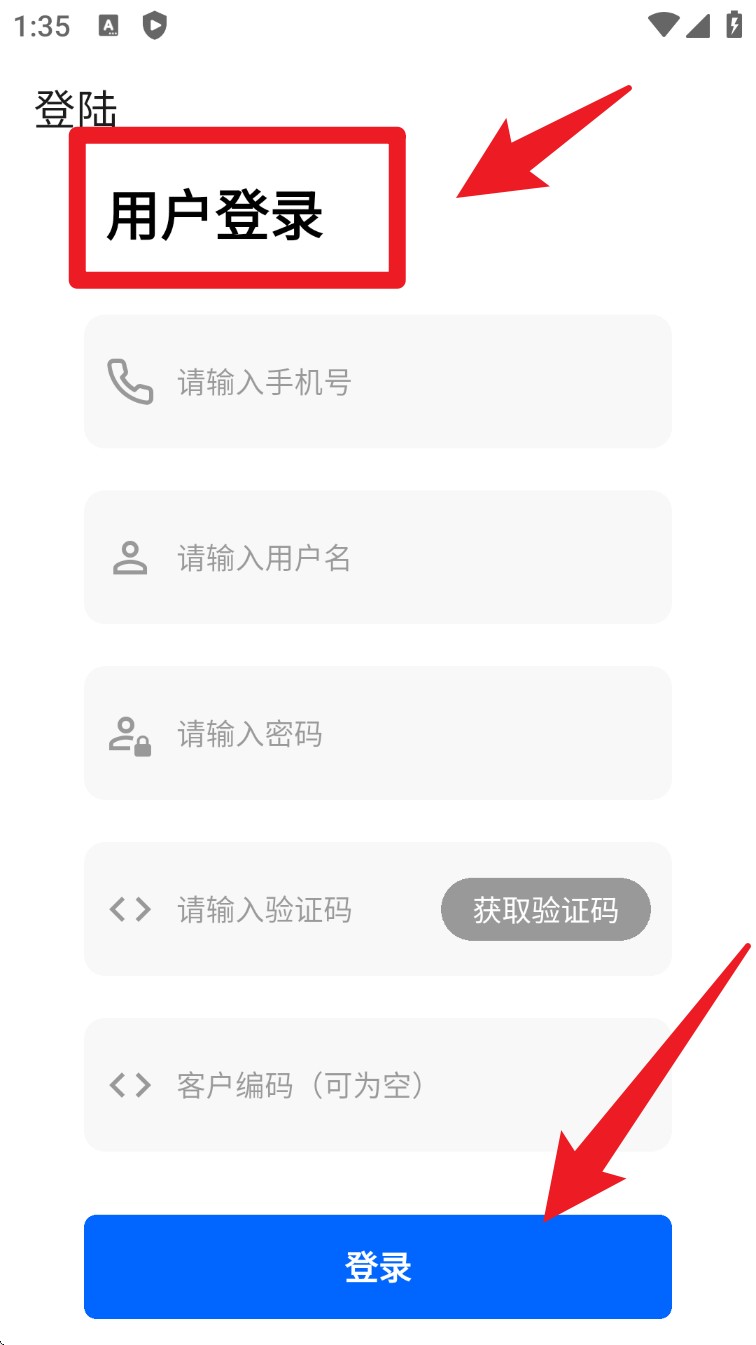Click the angle brackets icon beside customer code field
Image resolution: width=756 pixels, height=1345 pixels.
coord(130,1085)
